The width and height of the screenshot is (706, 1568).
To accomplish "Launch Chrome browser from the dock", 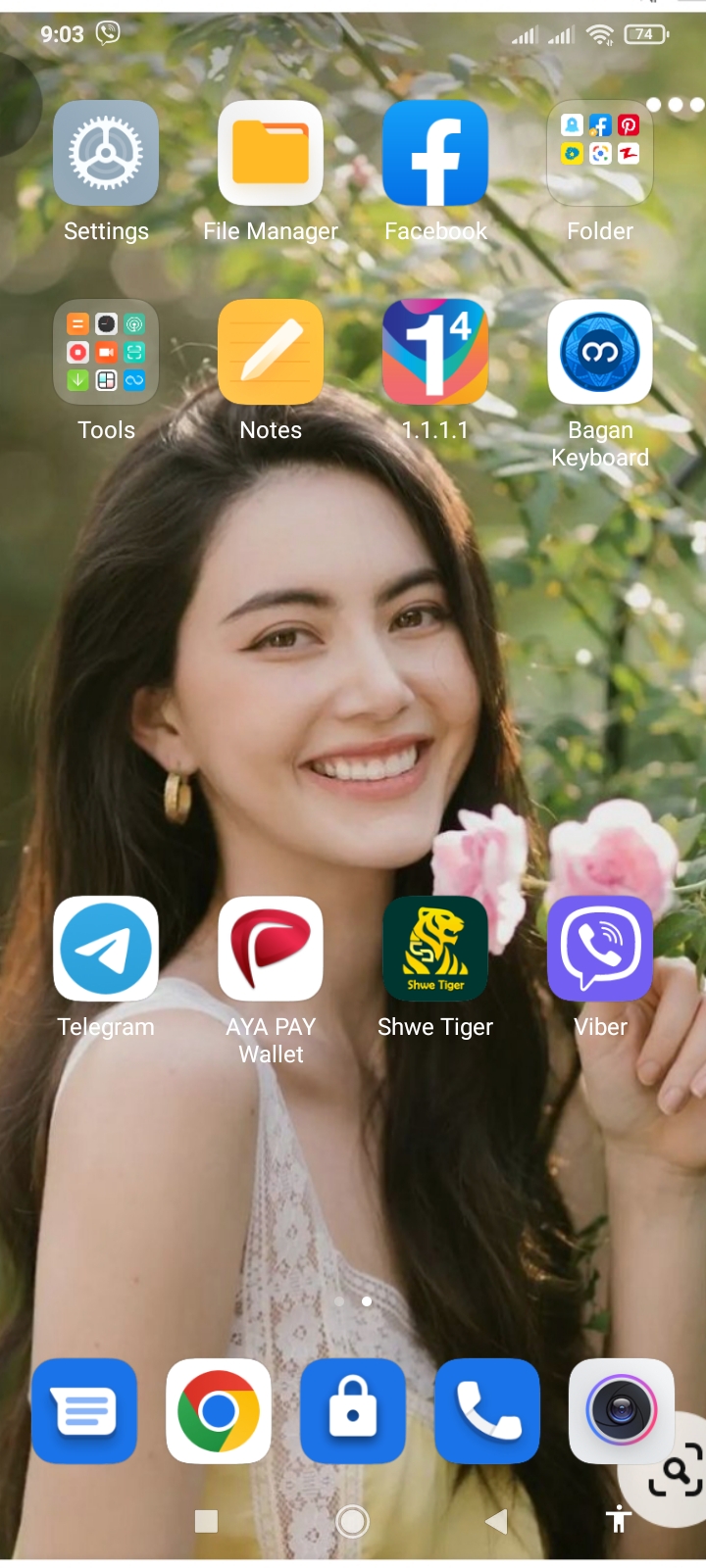I will [x=219, y=1411].
